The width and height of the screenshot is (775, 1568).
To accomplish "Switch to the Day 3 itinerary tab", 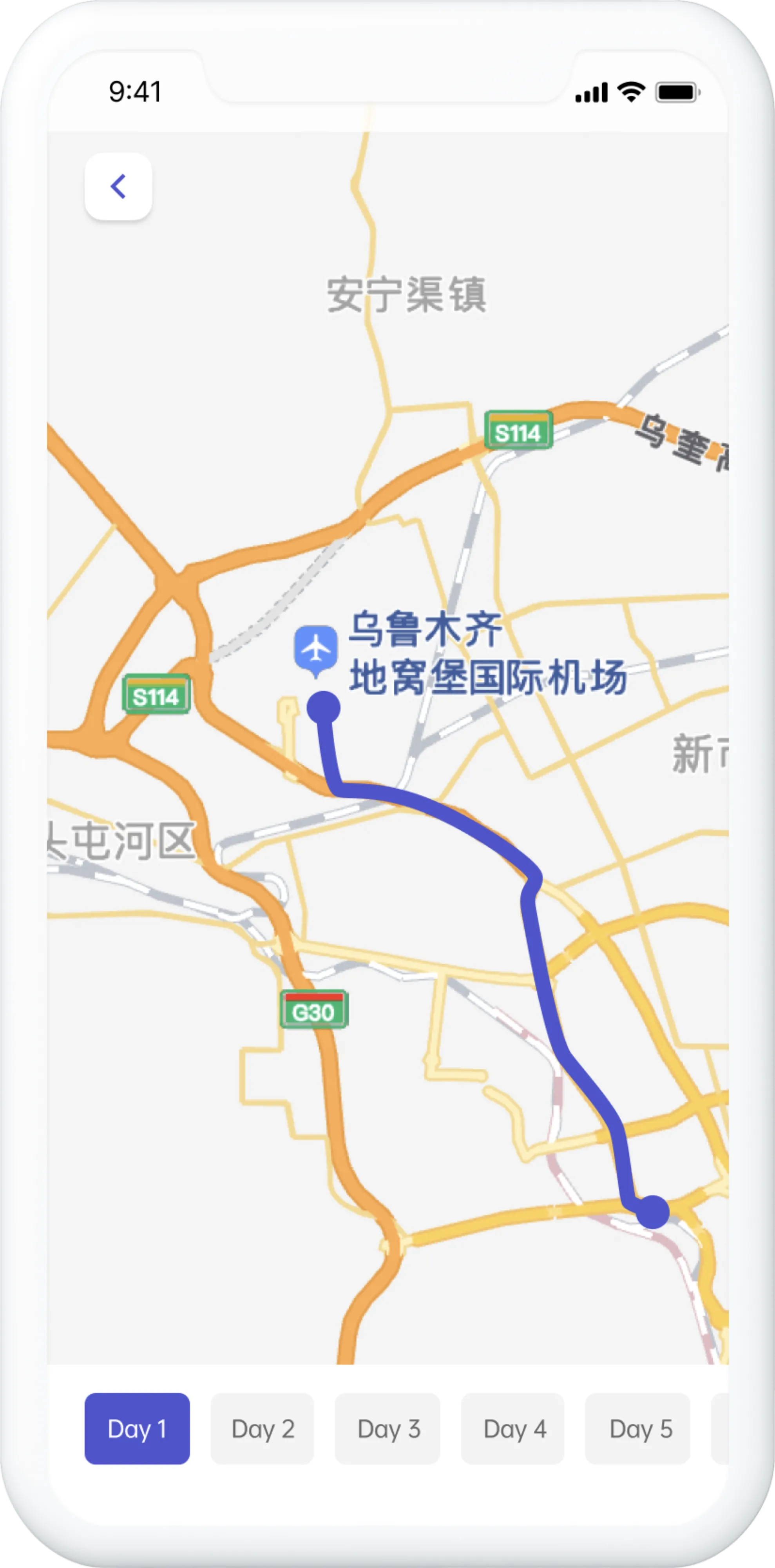I will 388,1428.
